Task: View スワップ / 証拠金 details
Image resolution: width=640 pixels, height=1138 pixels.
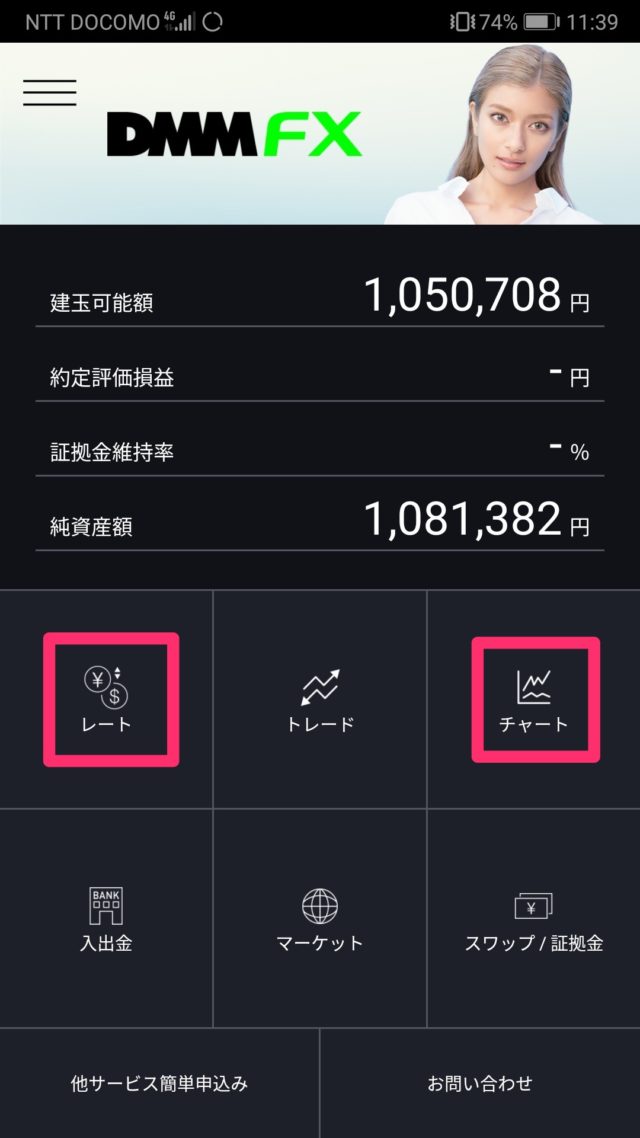Action: click(534, 918)
